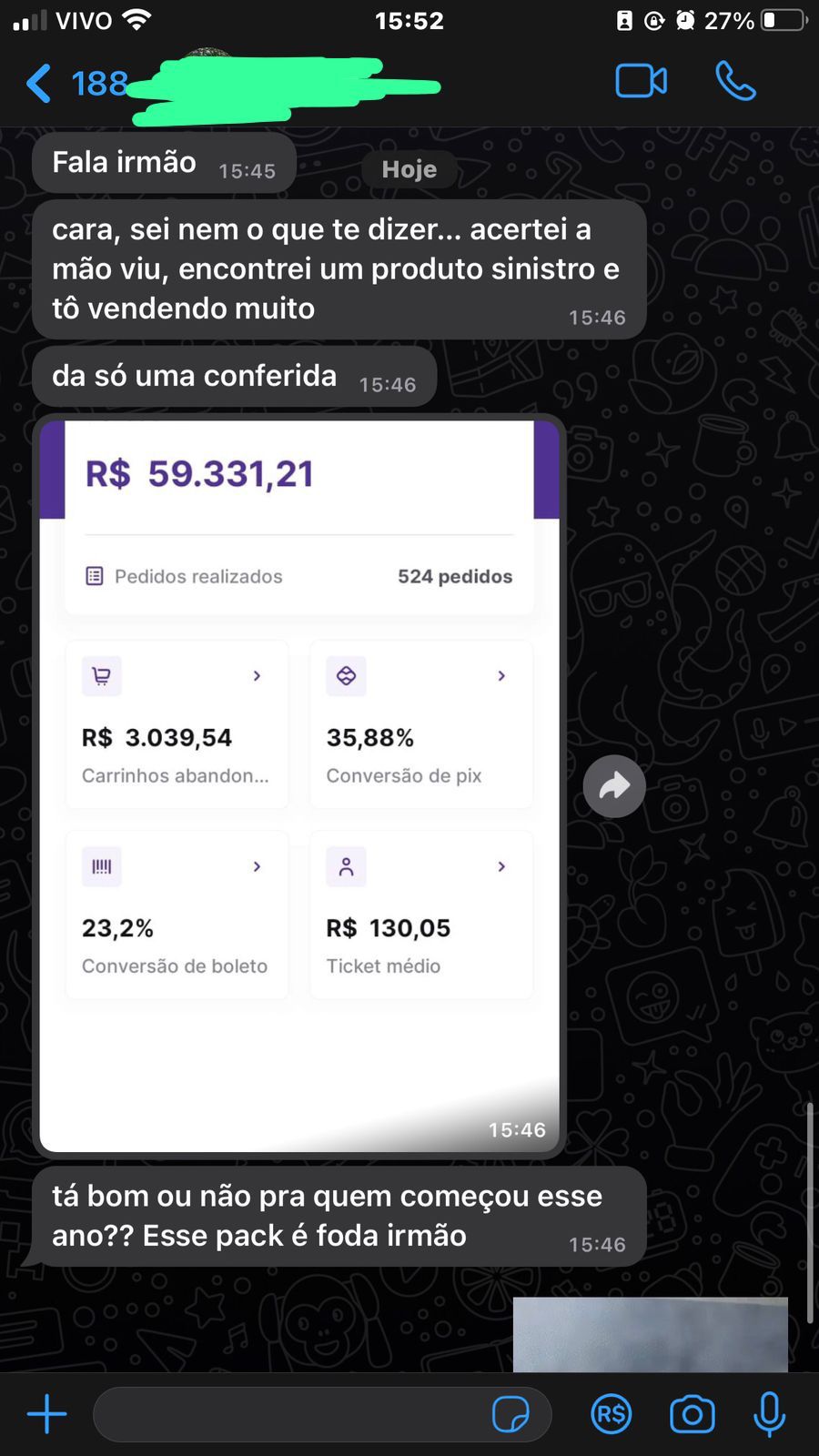The image size is (819, 1456).
Task: Open the attachment plus menu
Action: [46, 1414]
